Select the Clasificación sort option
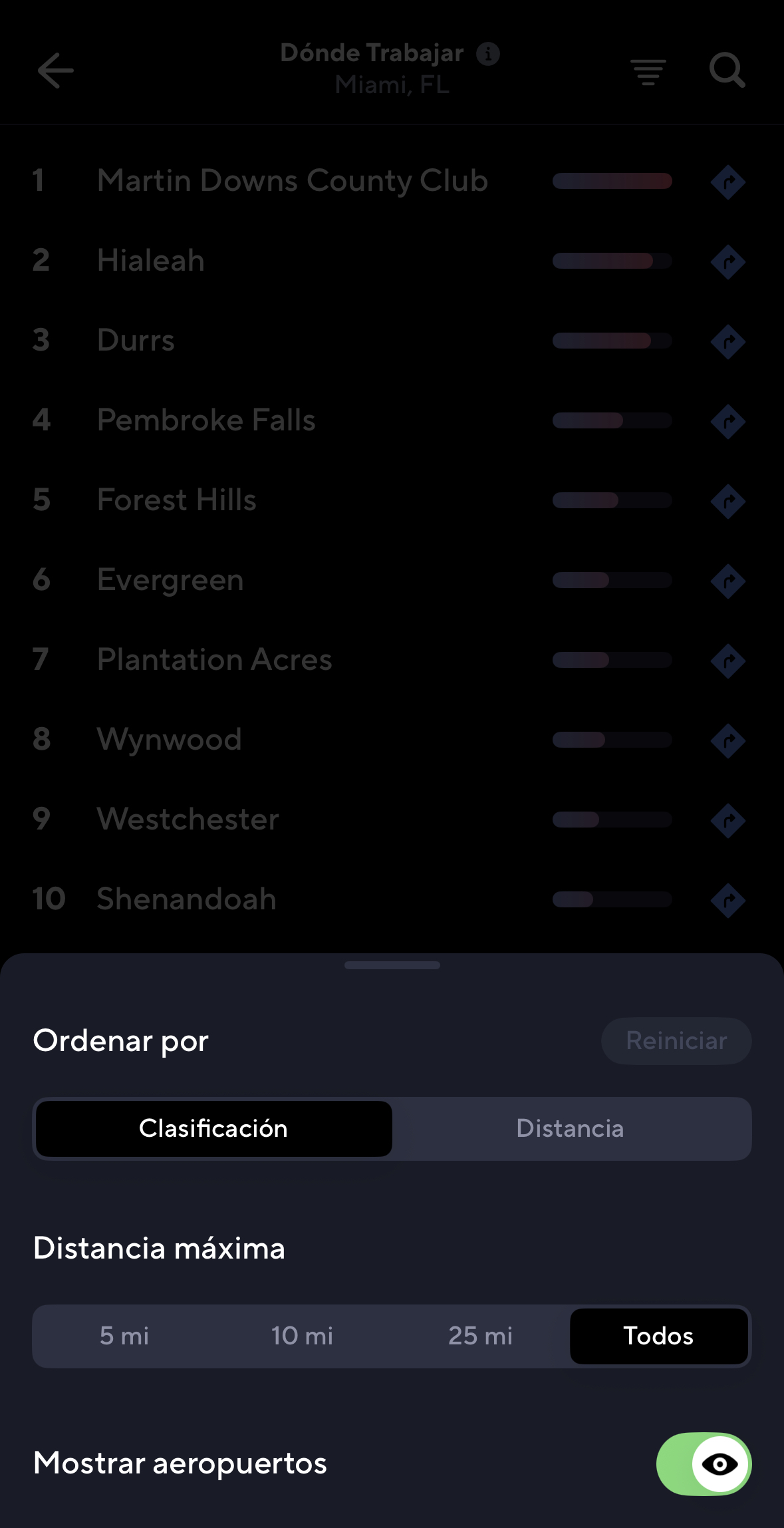This screenshot has width=784, height=1528. click(x=213, y=1128)
